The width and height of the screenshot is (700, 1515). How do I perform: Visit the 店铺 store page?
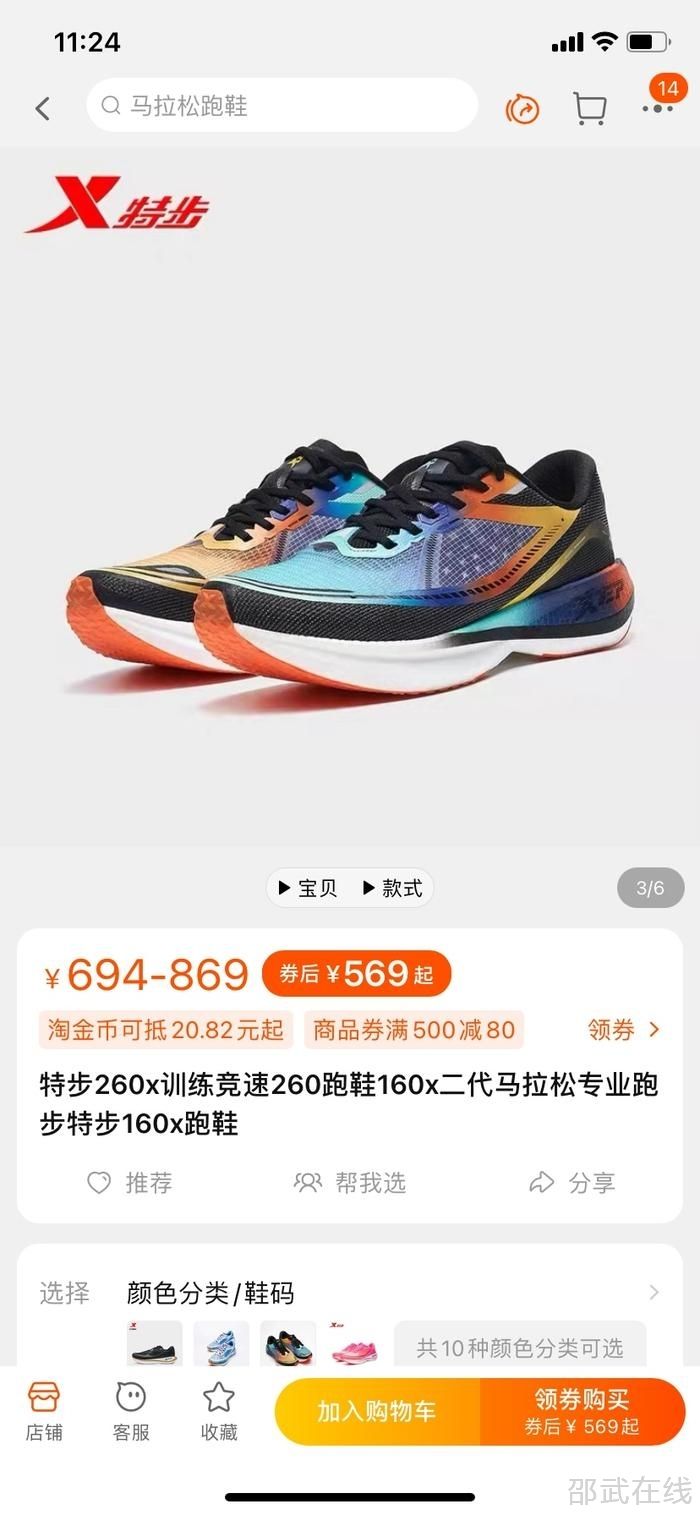pos(44,1410)
